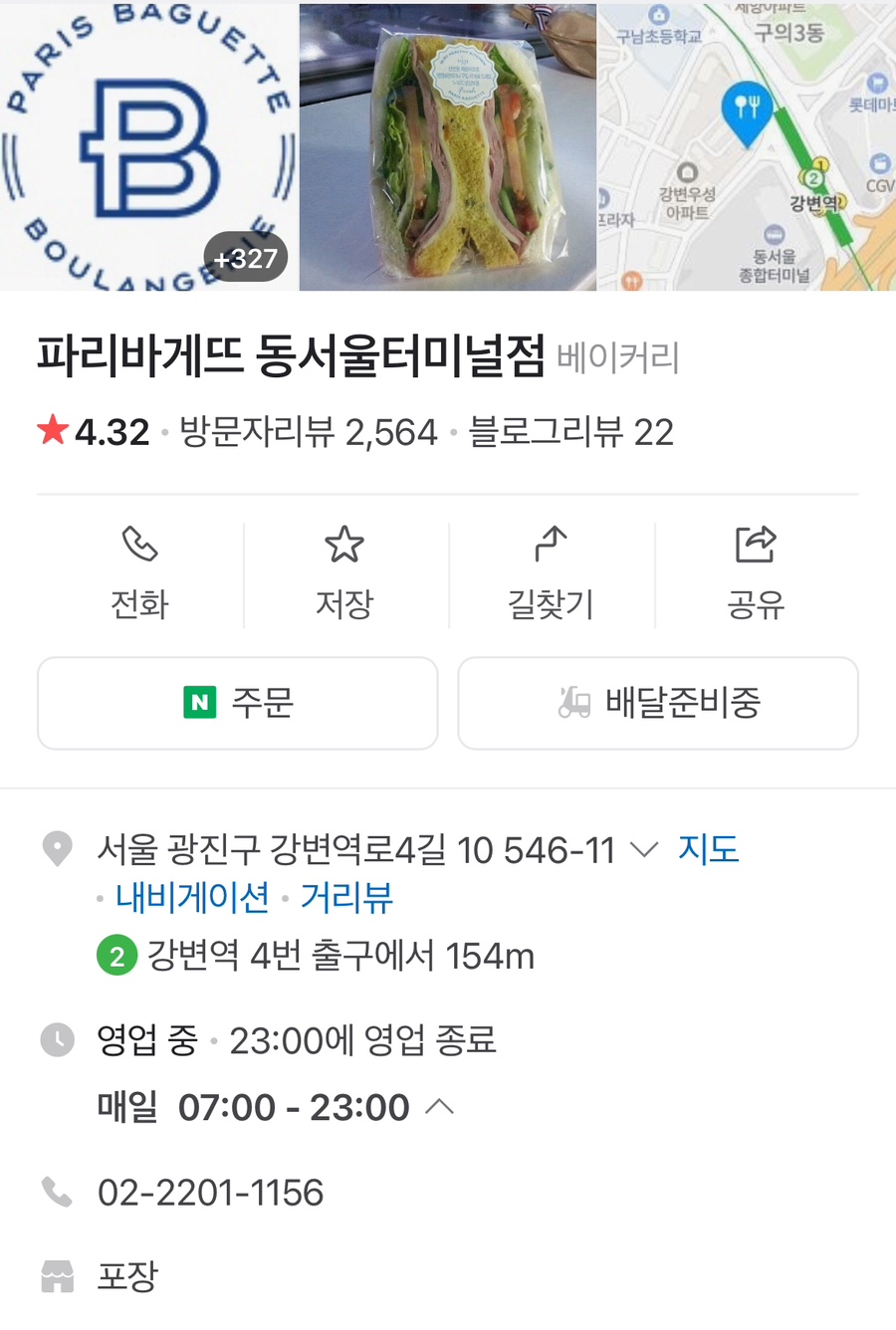Start 내비게이션 navigation link
This screenshot has width=896, height=1330.
(x=192, y=898)
